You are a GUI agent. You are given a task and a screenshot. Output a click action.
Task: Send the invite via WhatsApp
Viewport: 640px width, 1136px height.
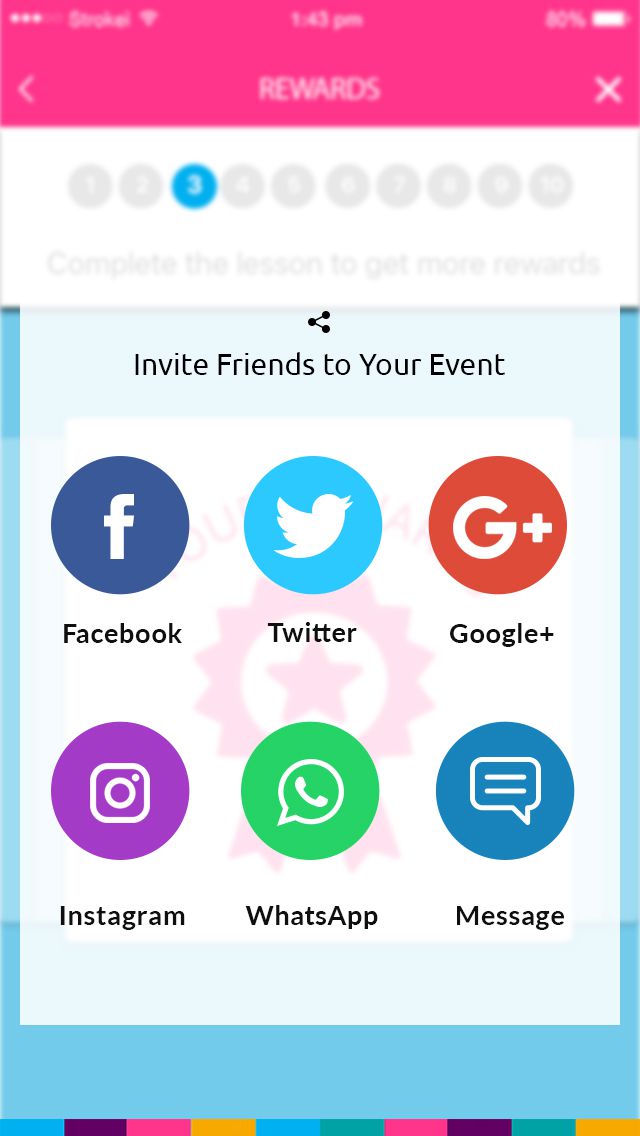(x=310, y=791)
